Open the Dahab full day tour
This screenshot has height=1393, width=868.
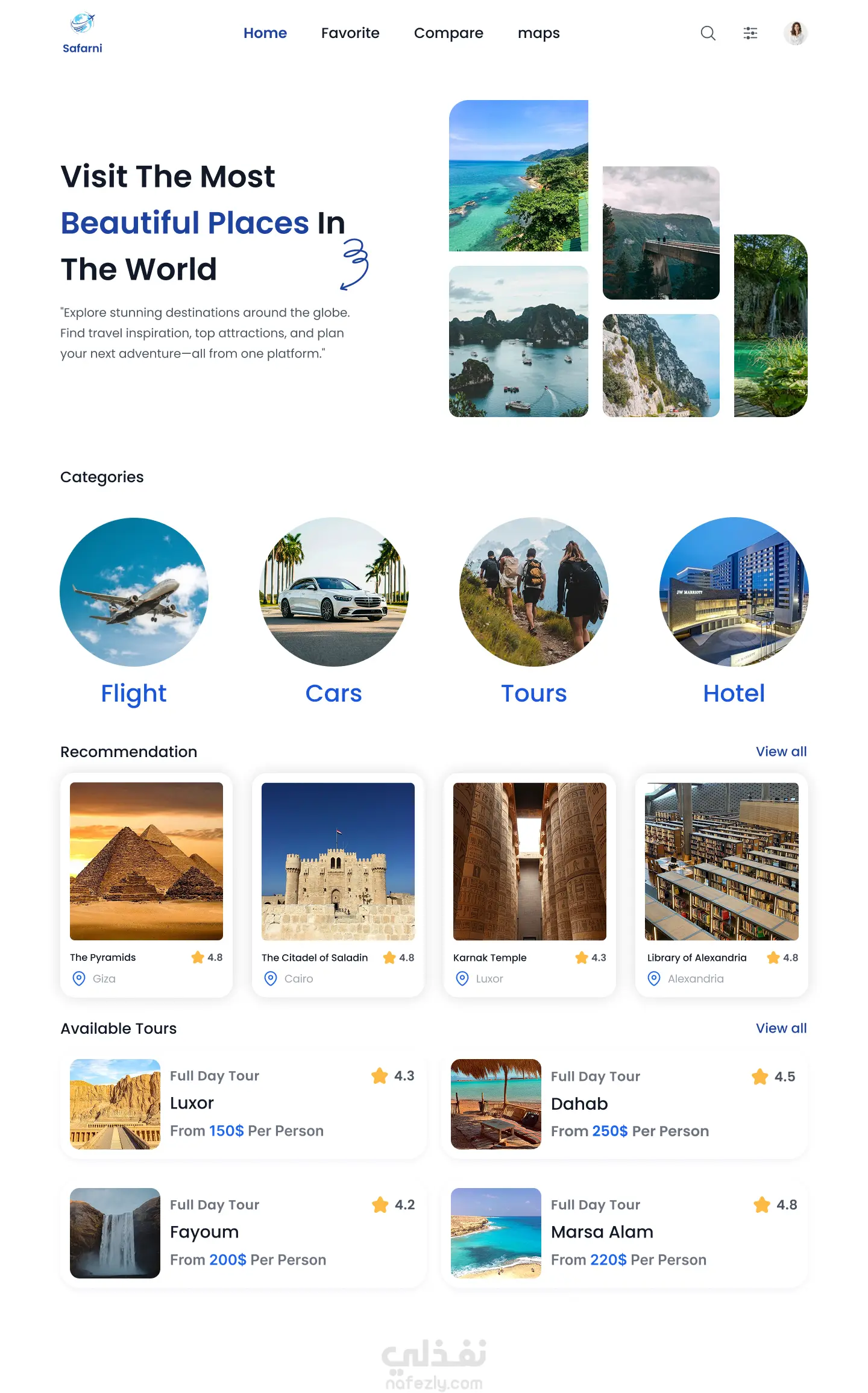pos(624,1104)
